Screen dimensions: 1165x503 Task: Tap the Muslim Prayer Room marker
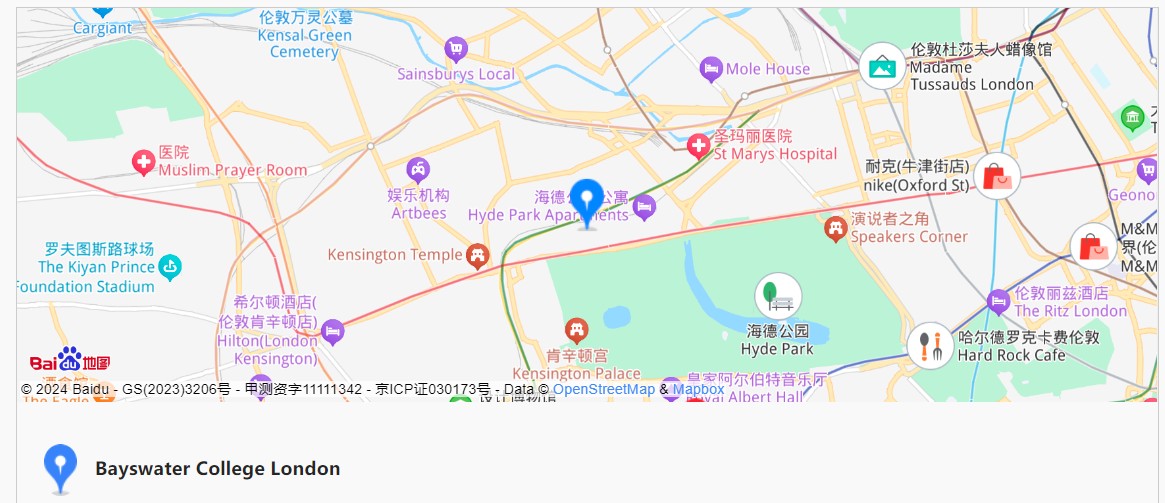pos(144,162)
